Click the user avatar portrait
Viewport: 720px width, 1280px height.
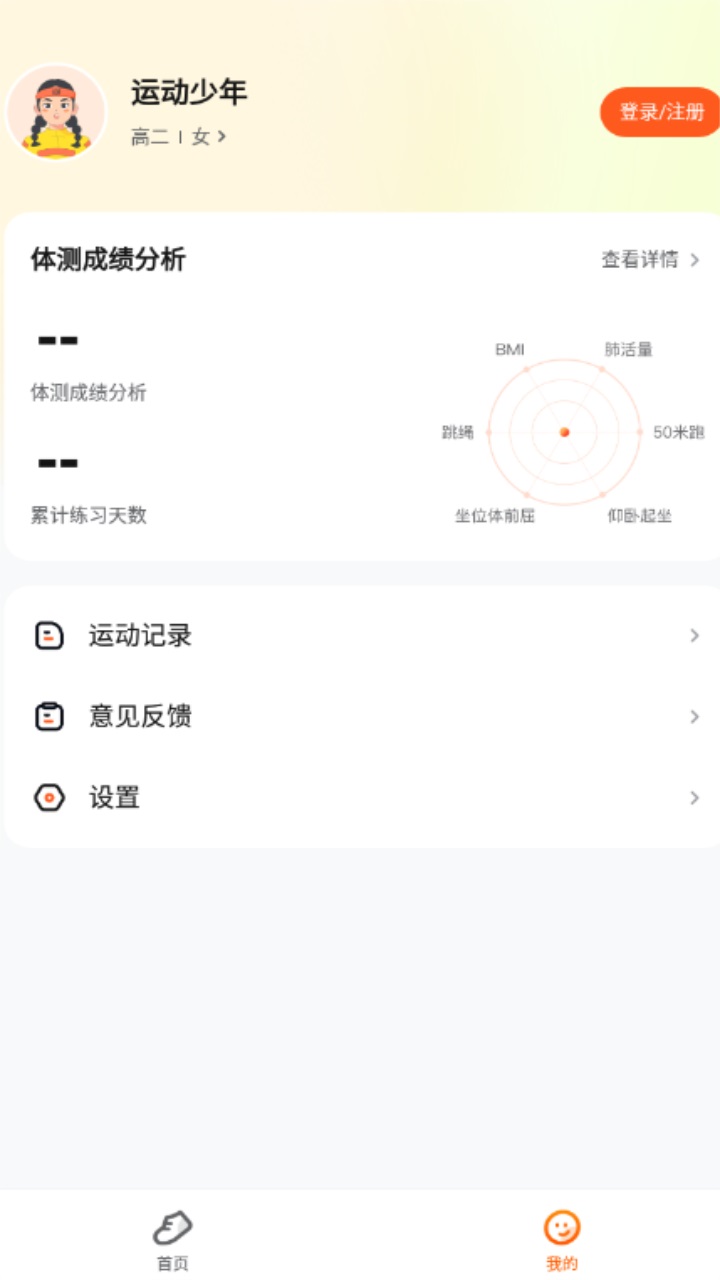click(57, 112)
